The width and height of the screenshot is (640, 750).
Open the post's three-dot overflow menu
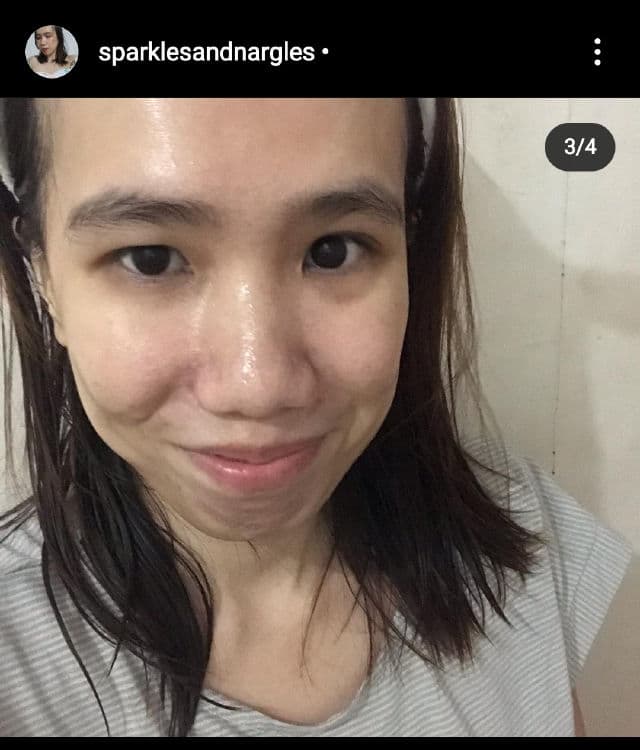(x=597, y=52)
